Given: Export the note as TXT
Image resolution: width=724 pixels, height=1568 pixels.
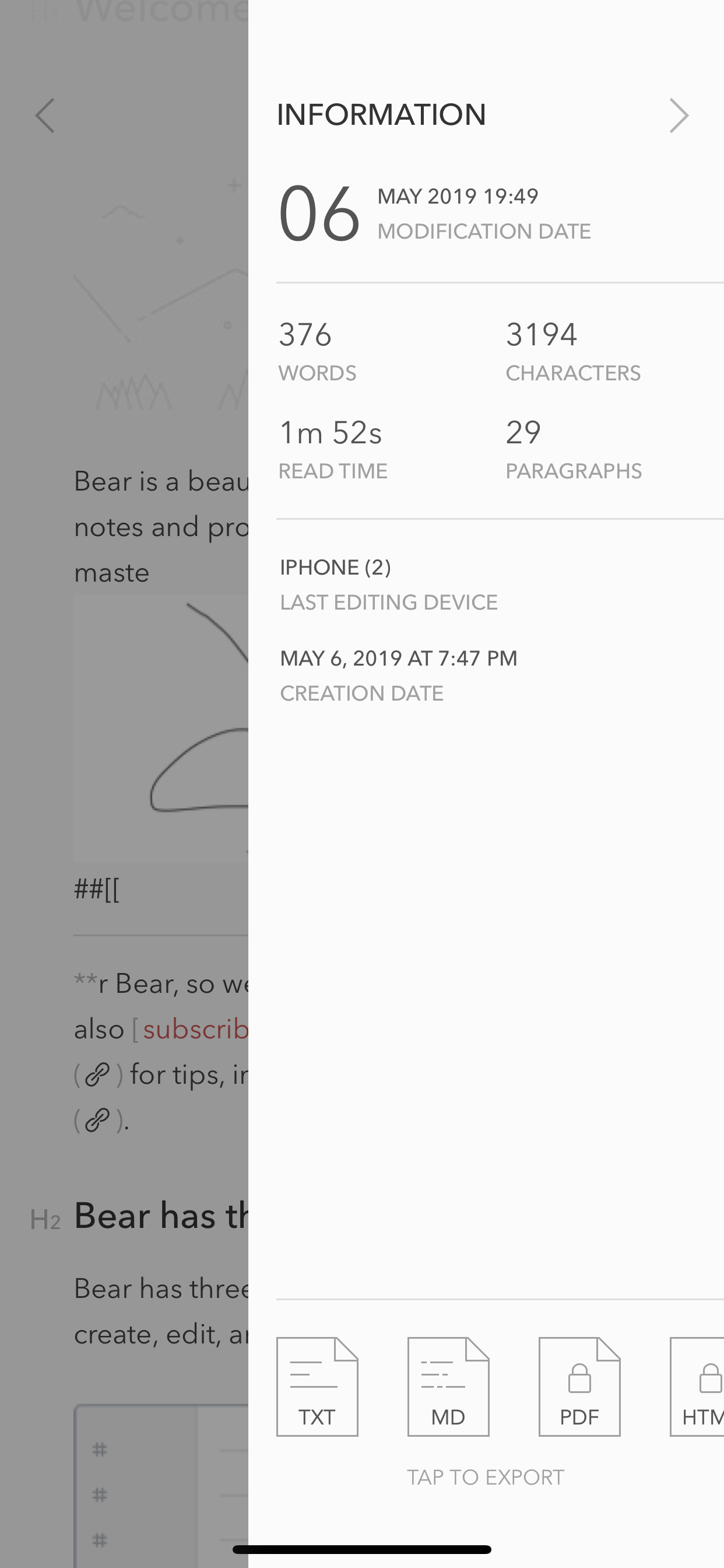Looking at the screenshot, I should click(x=317, y=1387).
